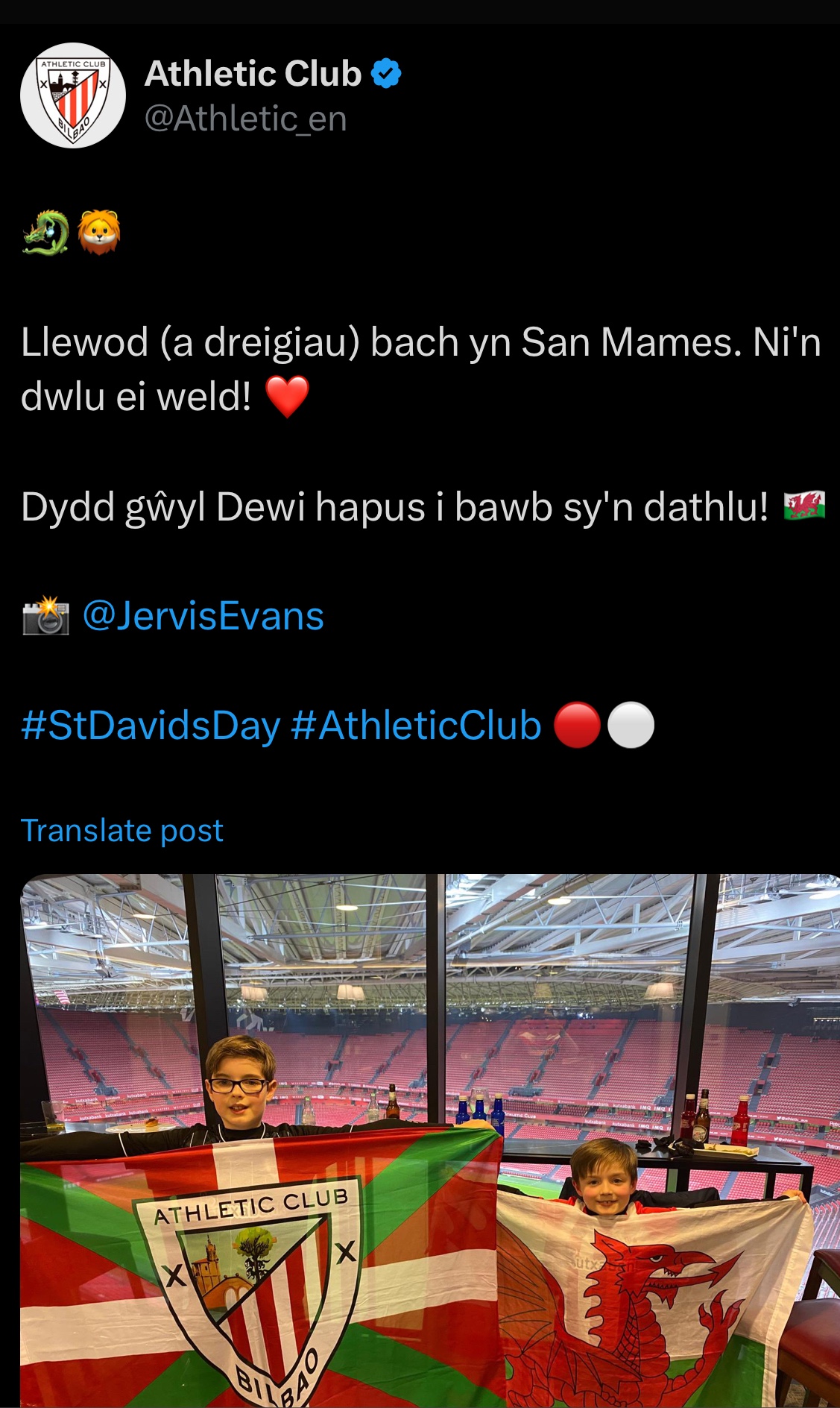Translate post into English
The width and height of the screenshot is (840, 1408).
(x=122, y=831)
